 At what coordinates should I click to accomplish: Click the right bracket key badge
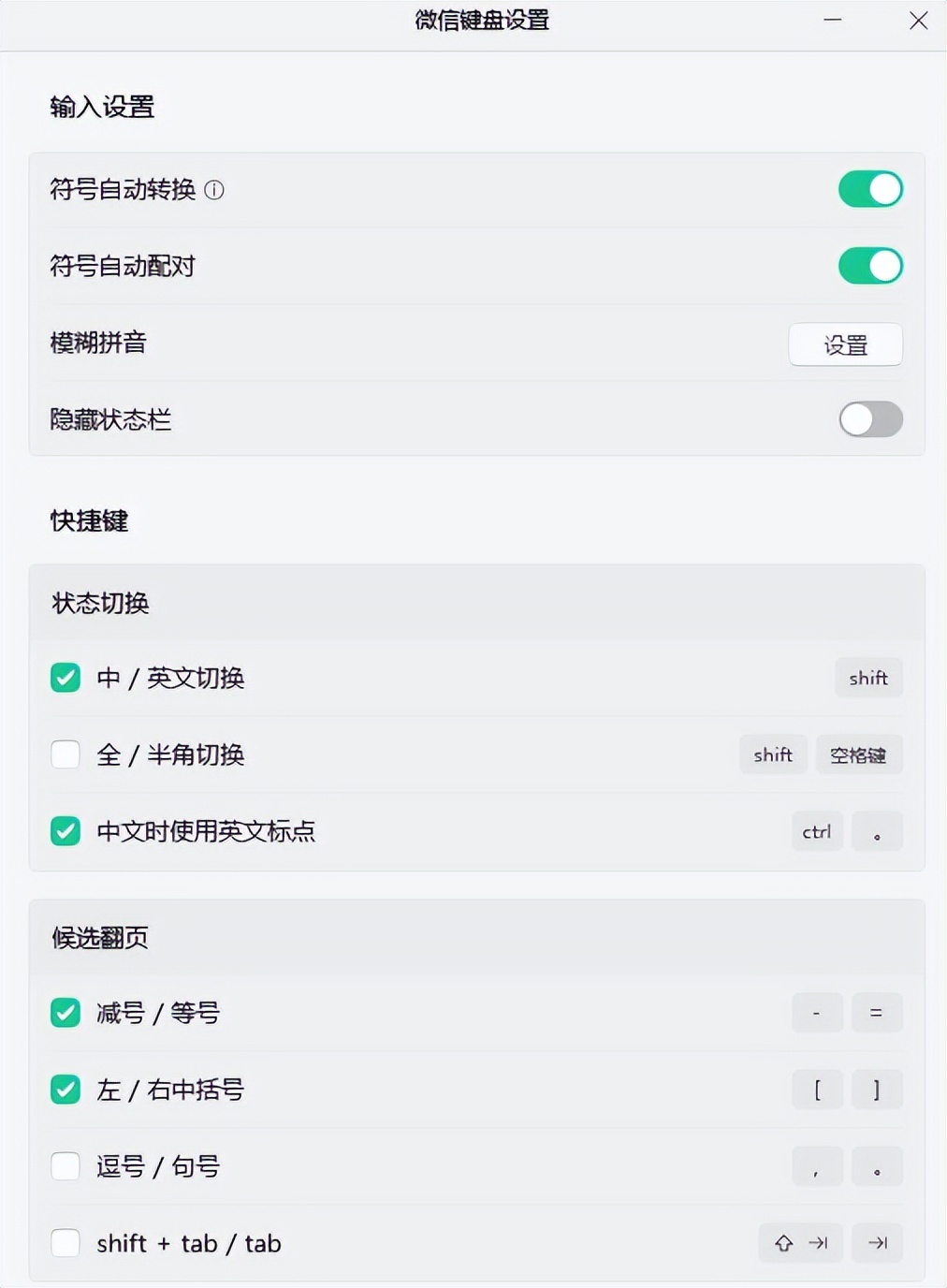point(877,1090)
